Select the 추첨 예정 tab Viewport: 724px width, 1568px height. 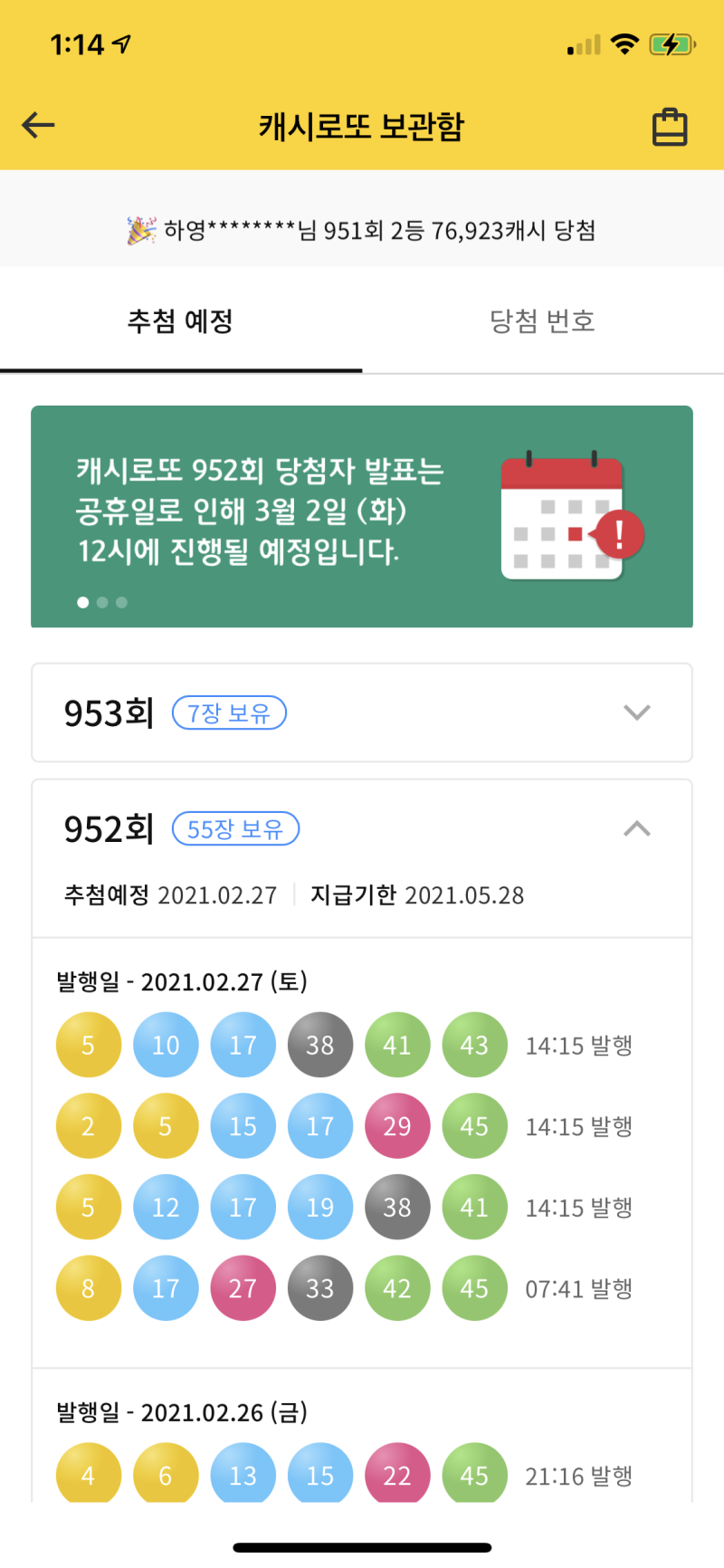point(181,321)
